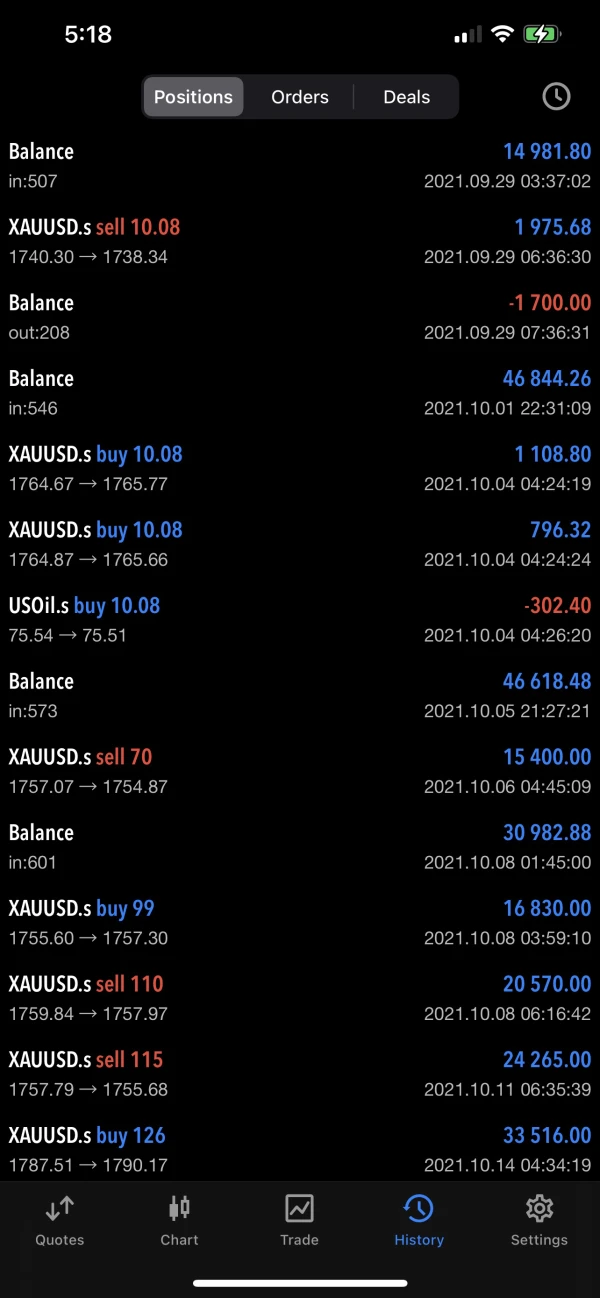Switch to the Orders segment
The width and height of the screenshot is (600, 1298).
pos(300,97)
